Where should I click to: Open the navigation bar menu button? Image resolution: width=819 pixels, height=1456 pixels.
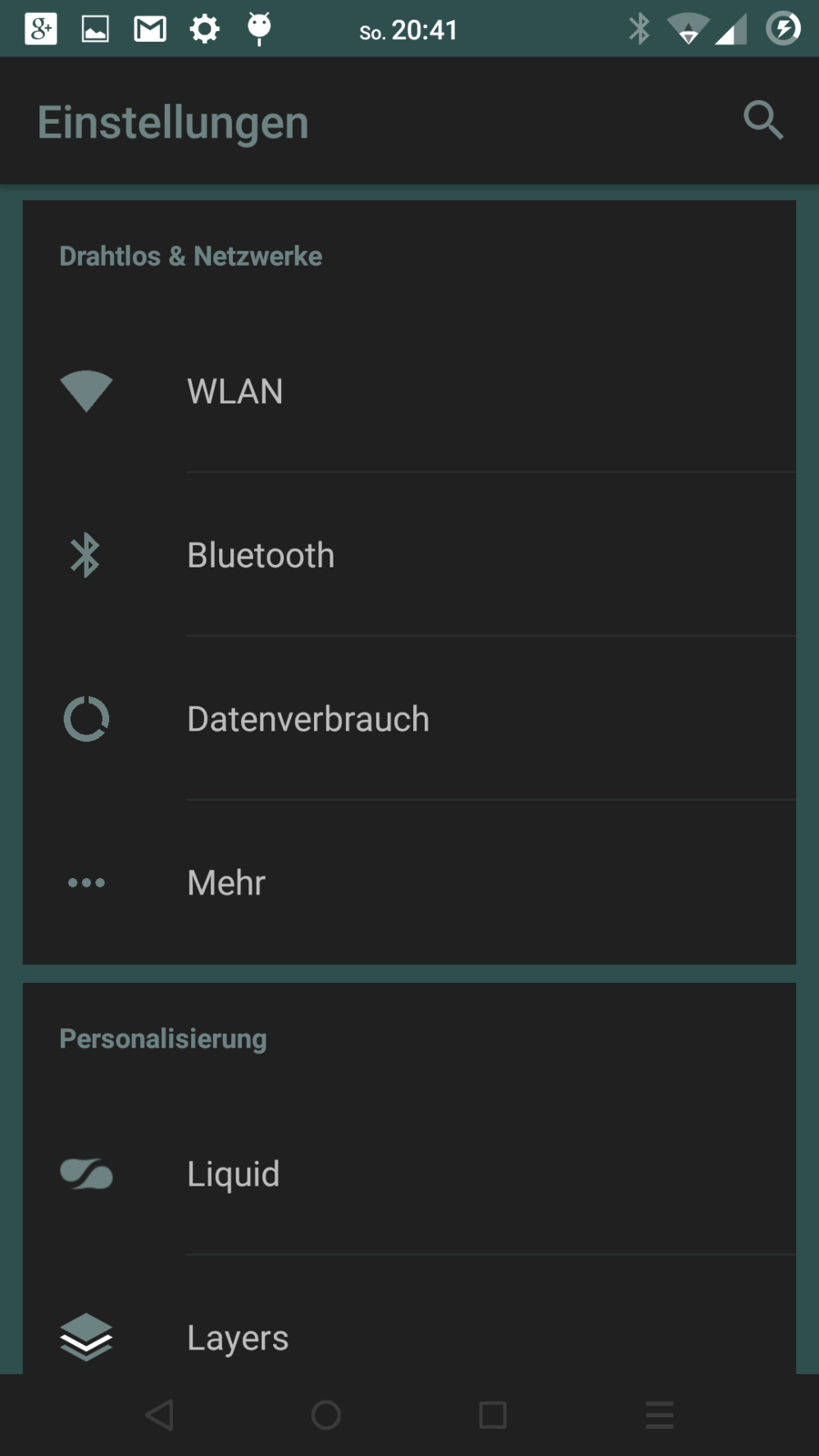(660, 1415)
